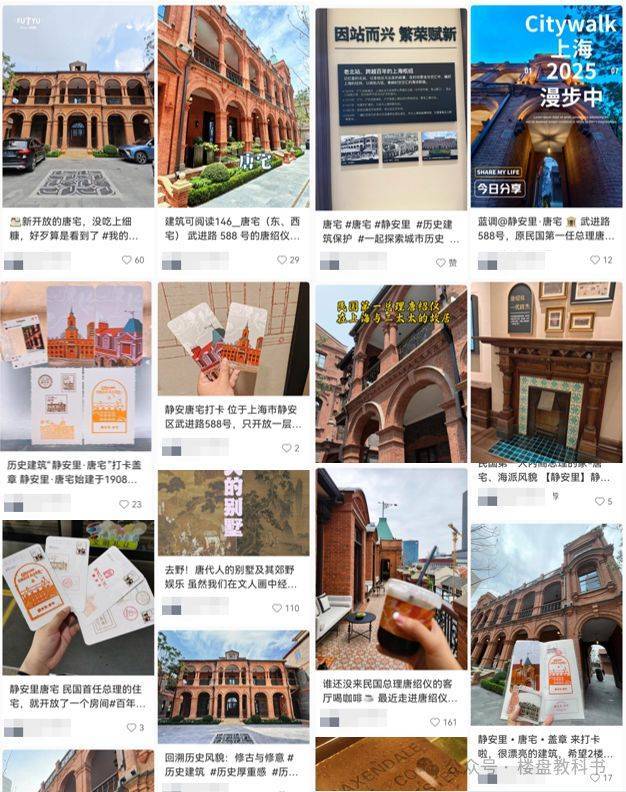Open the post about newly opened 唐宅
The height and width of the screenshot is (792, 626).
tap(77, 108)
